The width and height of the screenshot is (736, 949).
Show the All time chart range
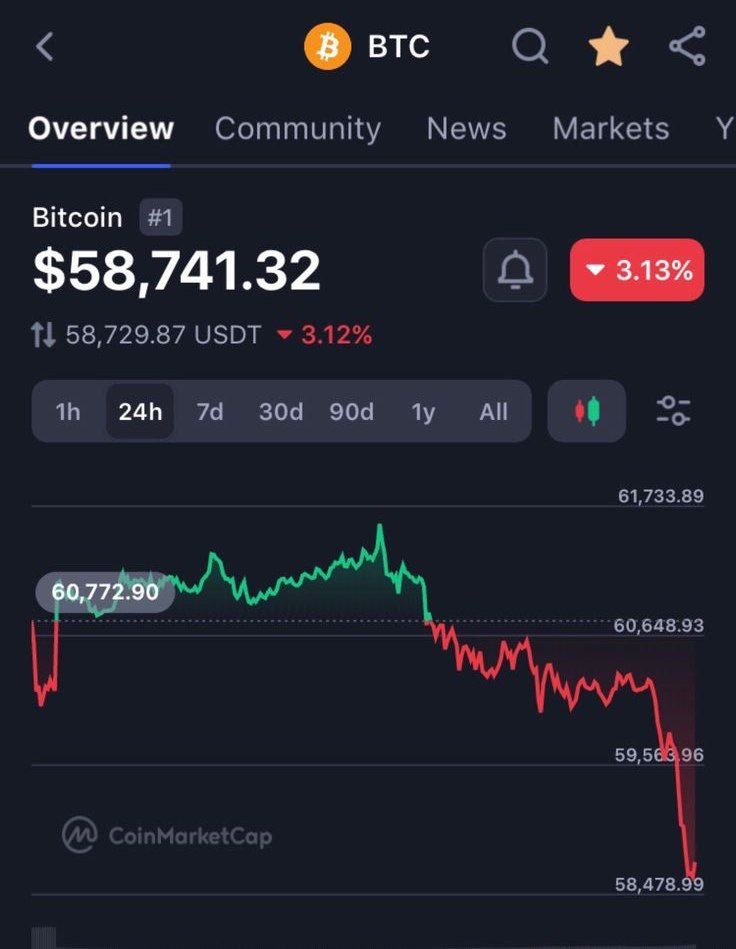pos(493,412)
